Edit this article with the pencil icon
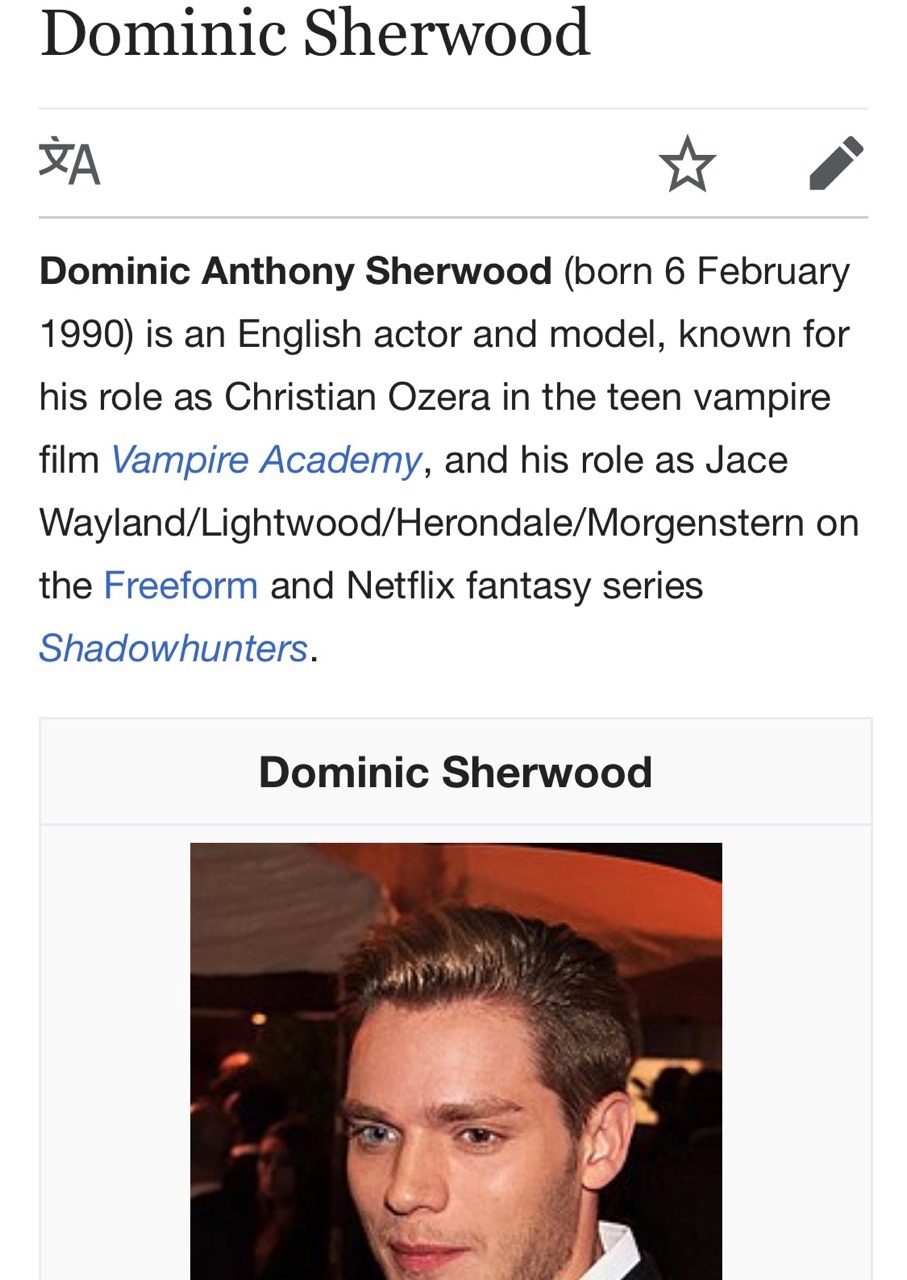 pos(835,163)
